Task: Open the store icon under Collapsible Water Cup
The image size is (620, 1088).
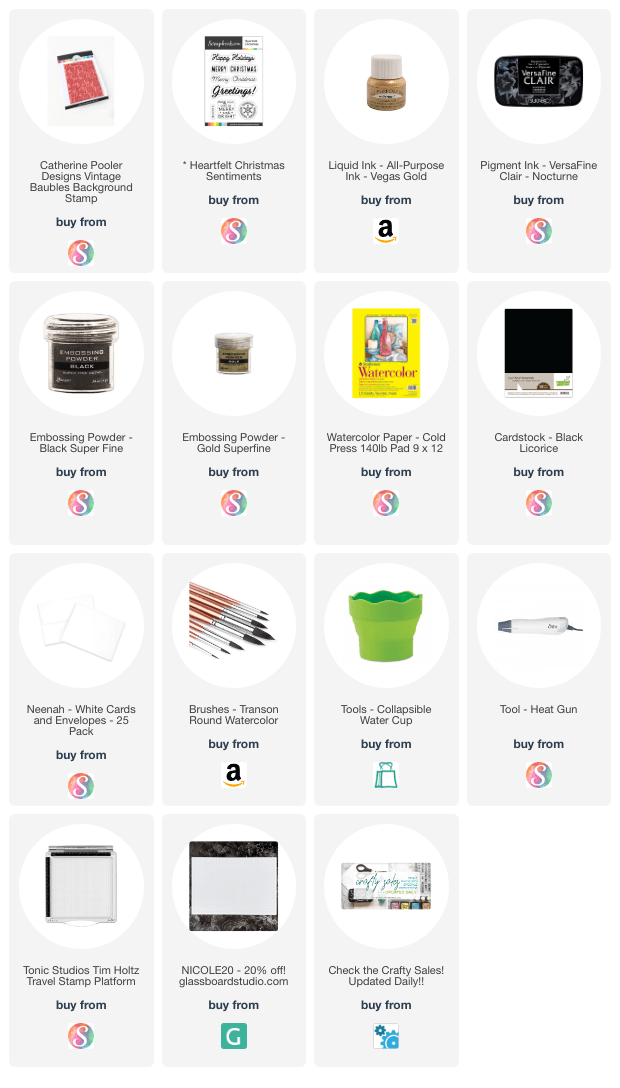Action: 386,774
